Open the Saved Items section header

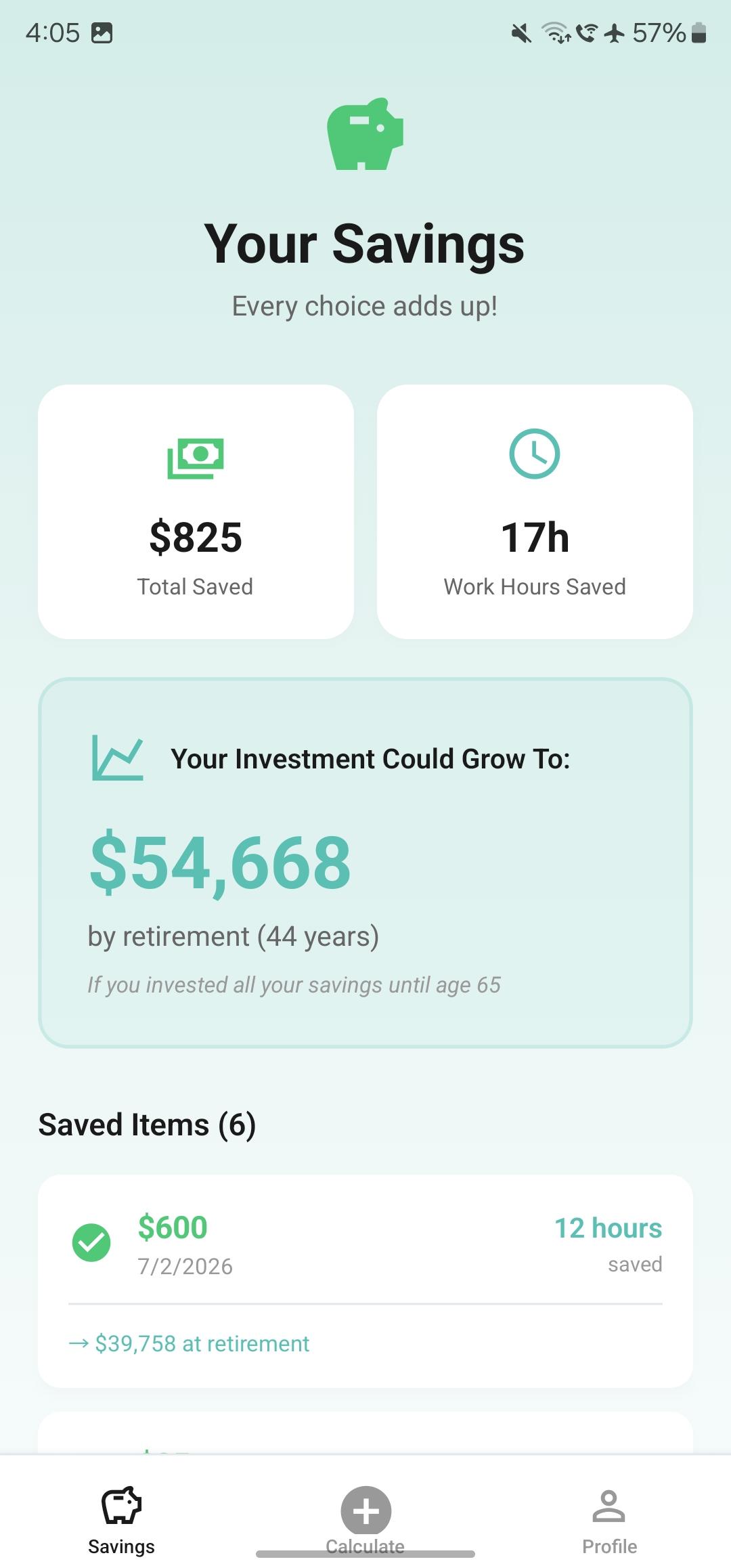coord(146,1124)
